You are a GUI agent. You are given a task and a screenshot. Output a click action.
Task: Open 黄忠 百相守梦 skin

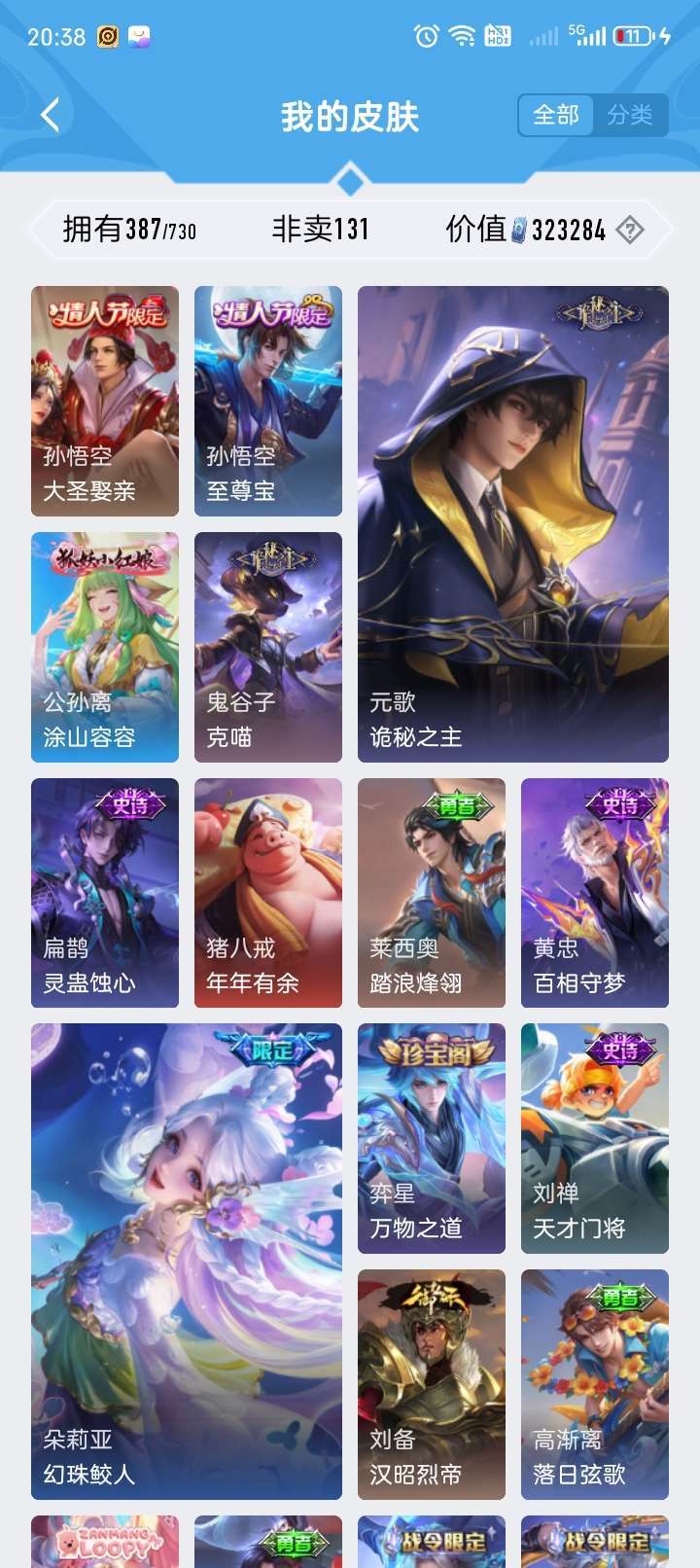click(595, 893)
